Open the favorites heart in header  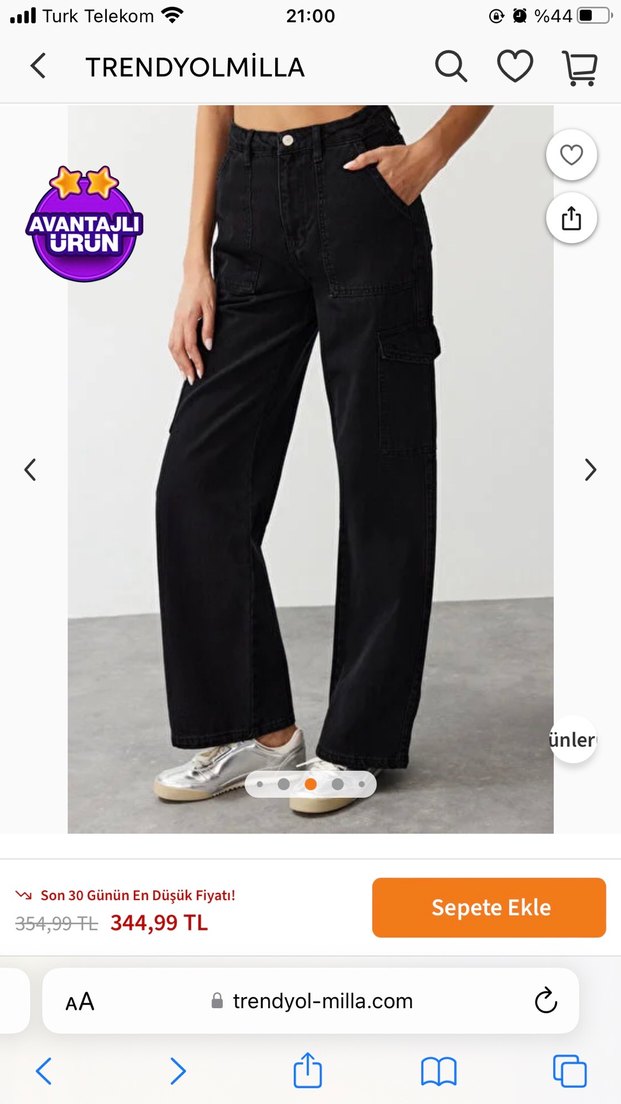[x=515, y=67]
